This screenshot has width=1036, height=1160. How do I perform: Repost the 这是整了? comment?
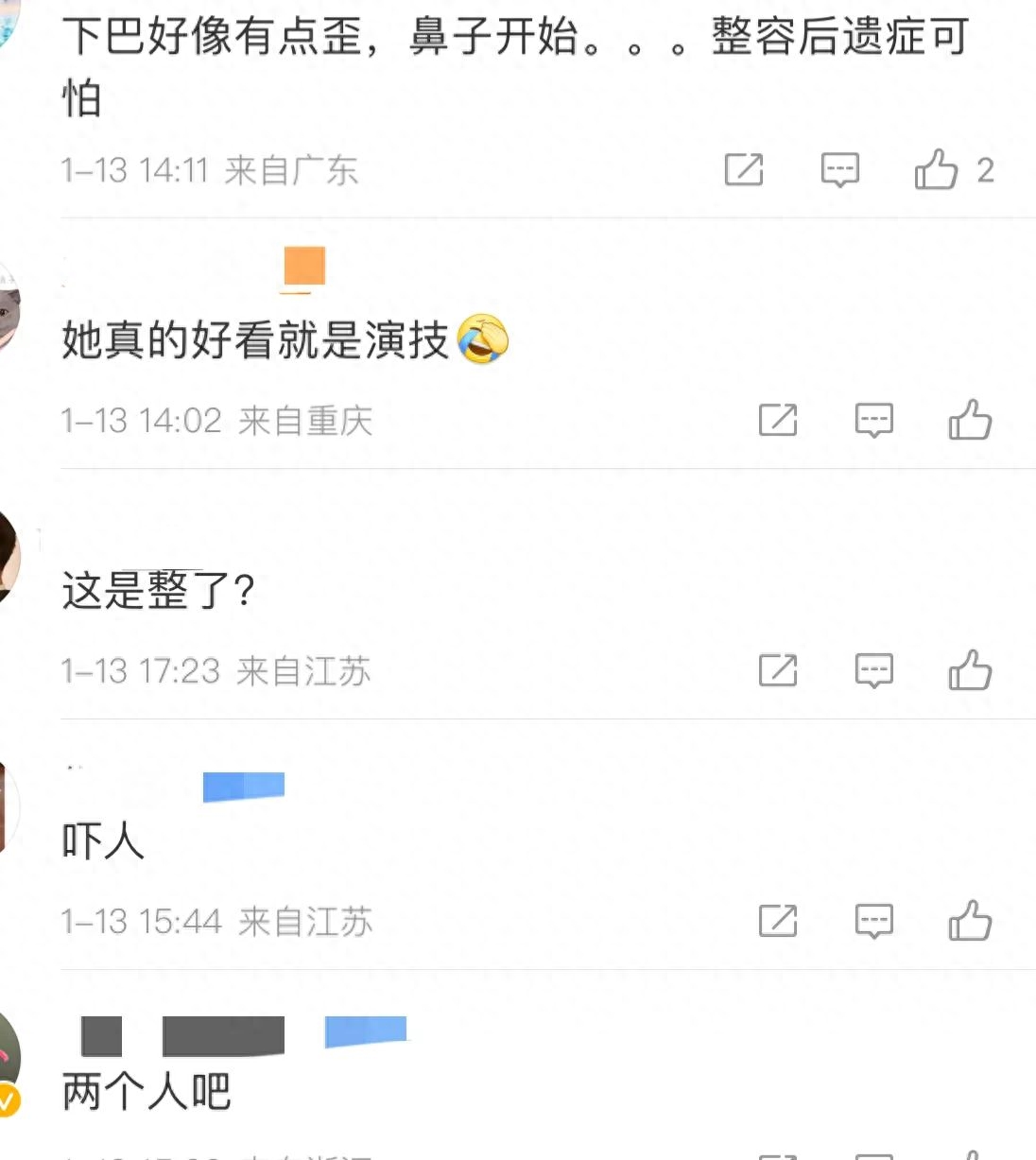(778, 670)
